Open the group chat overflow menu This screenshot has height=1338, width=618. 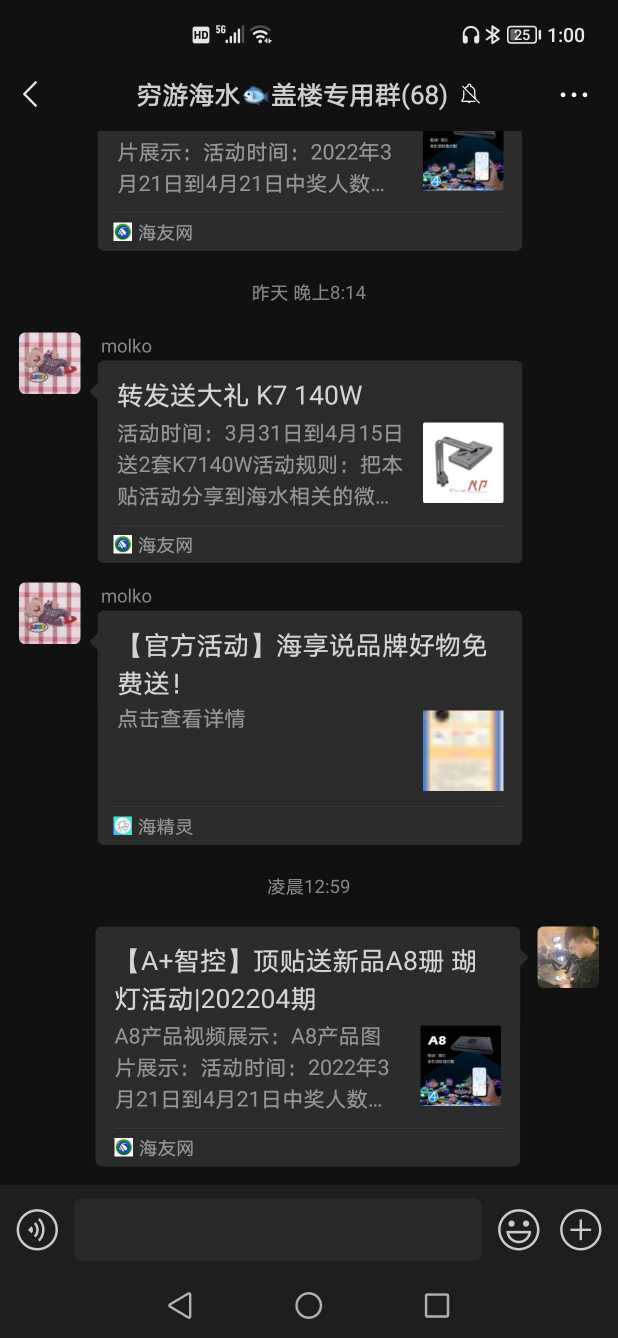573,95
